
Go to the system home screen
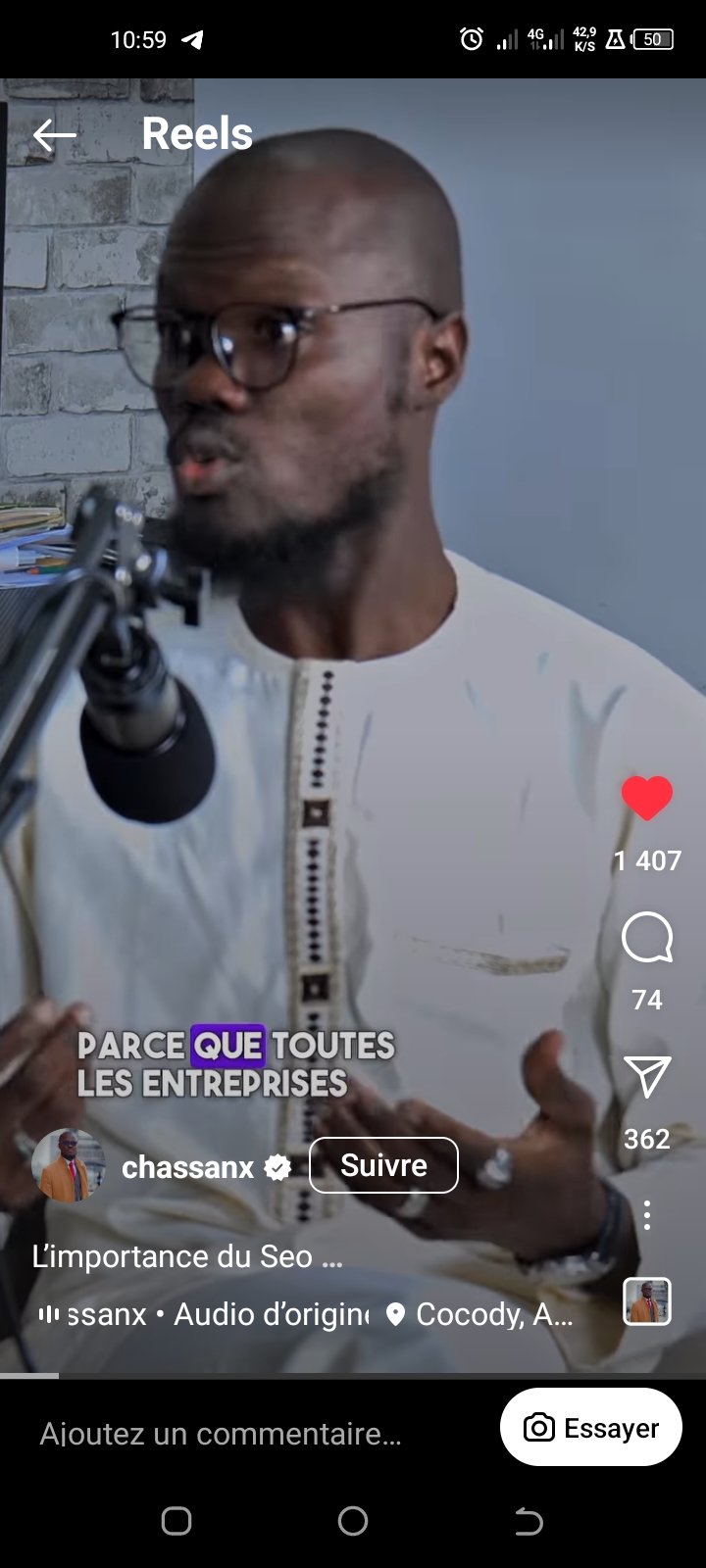click(x=353, y=1521)
